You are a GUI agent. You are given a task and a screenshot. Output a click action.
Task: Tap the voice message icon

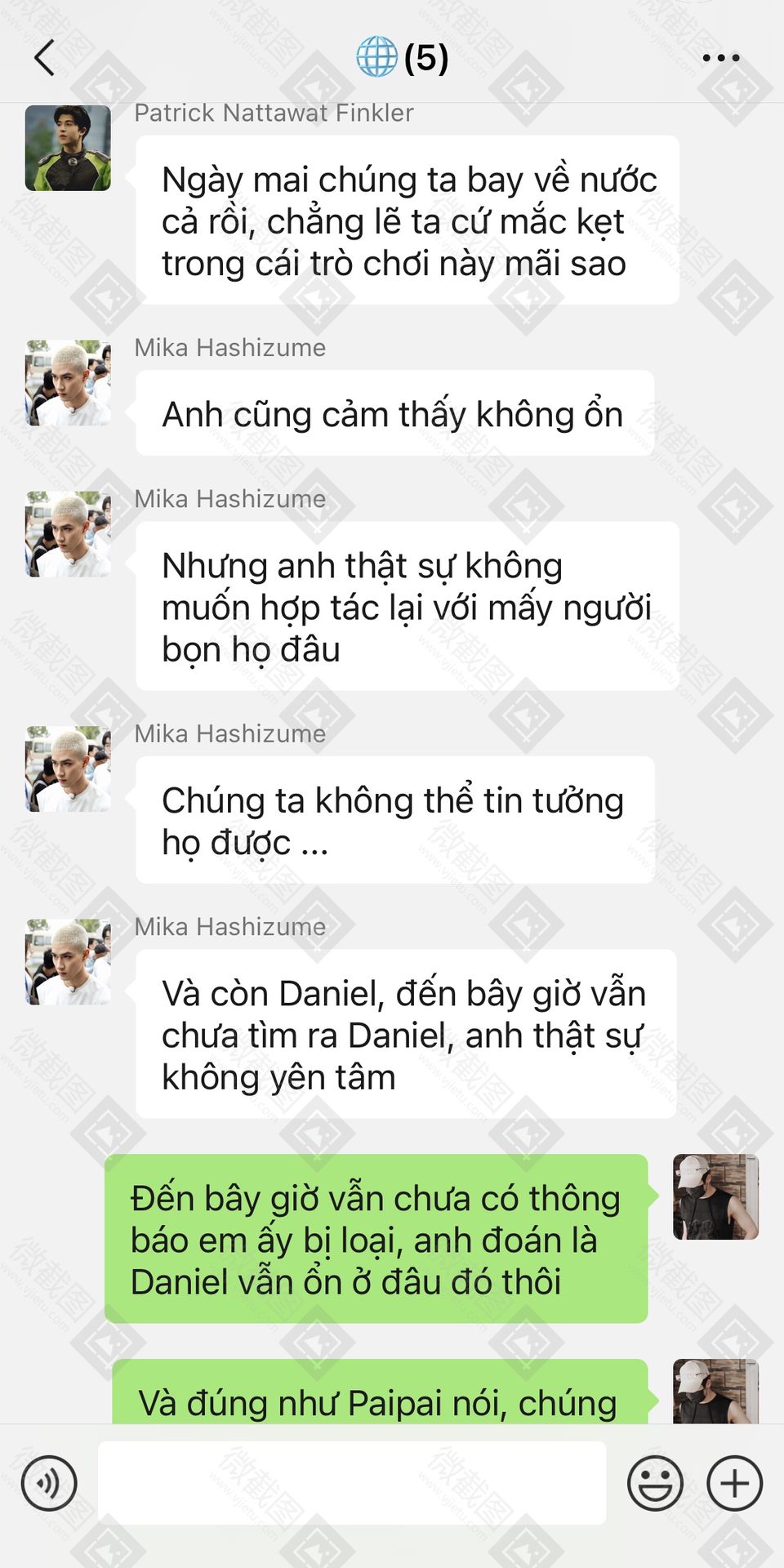click(50, 1482)
